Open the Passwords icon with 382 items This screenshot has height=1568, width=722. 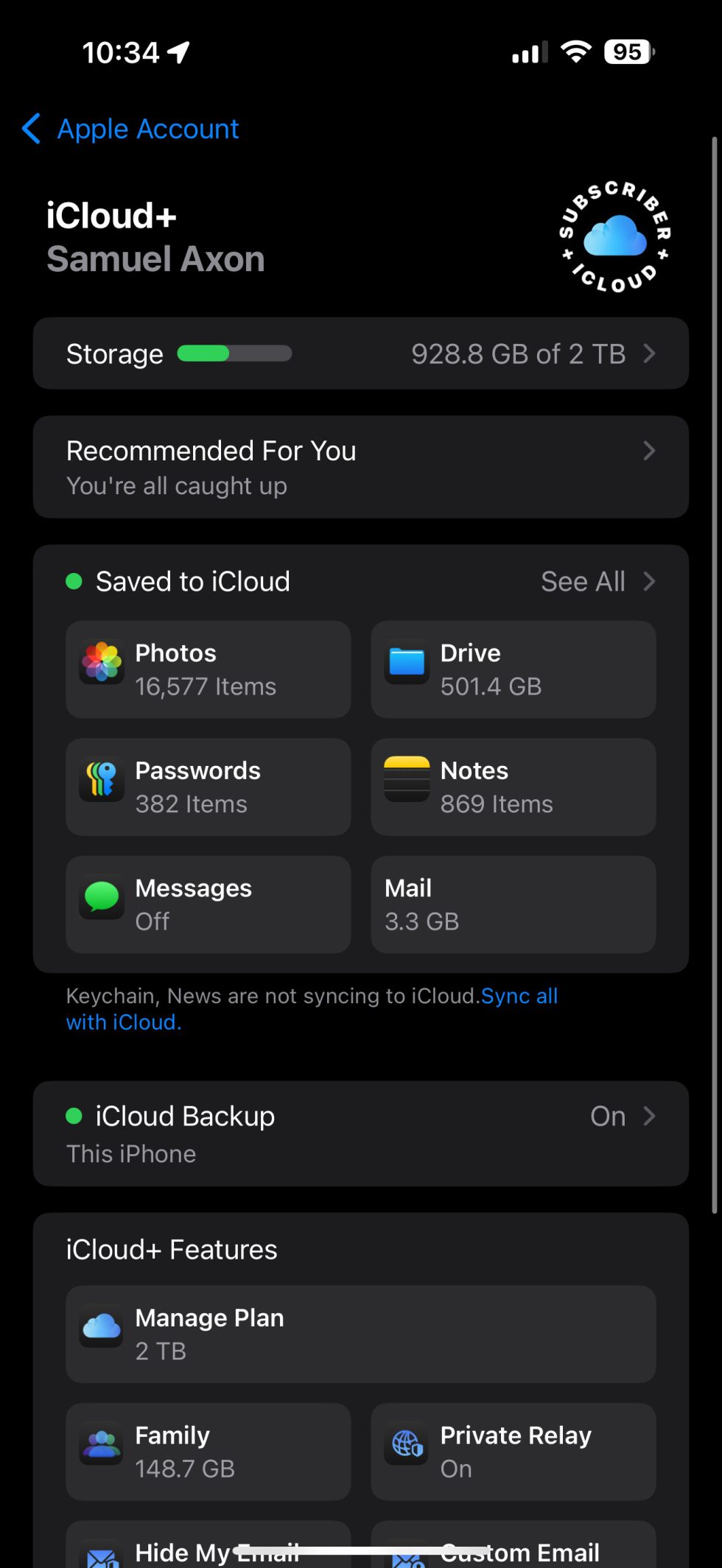pyautogui.click(x=102, y=782)
